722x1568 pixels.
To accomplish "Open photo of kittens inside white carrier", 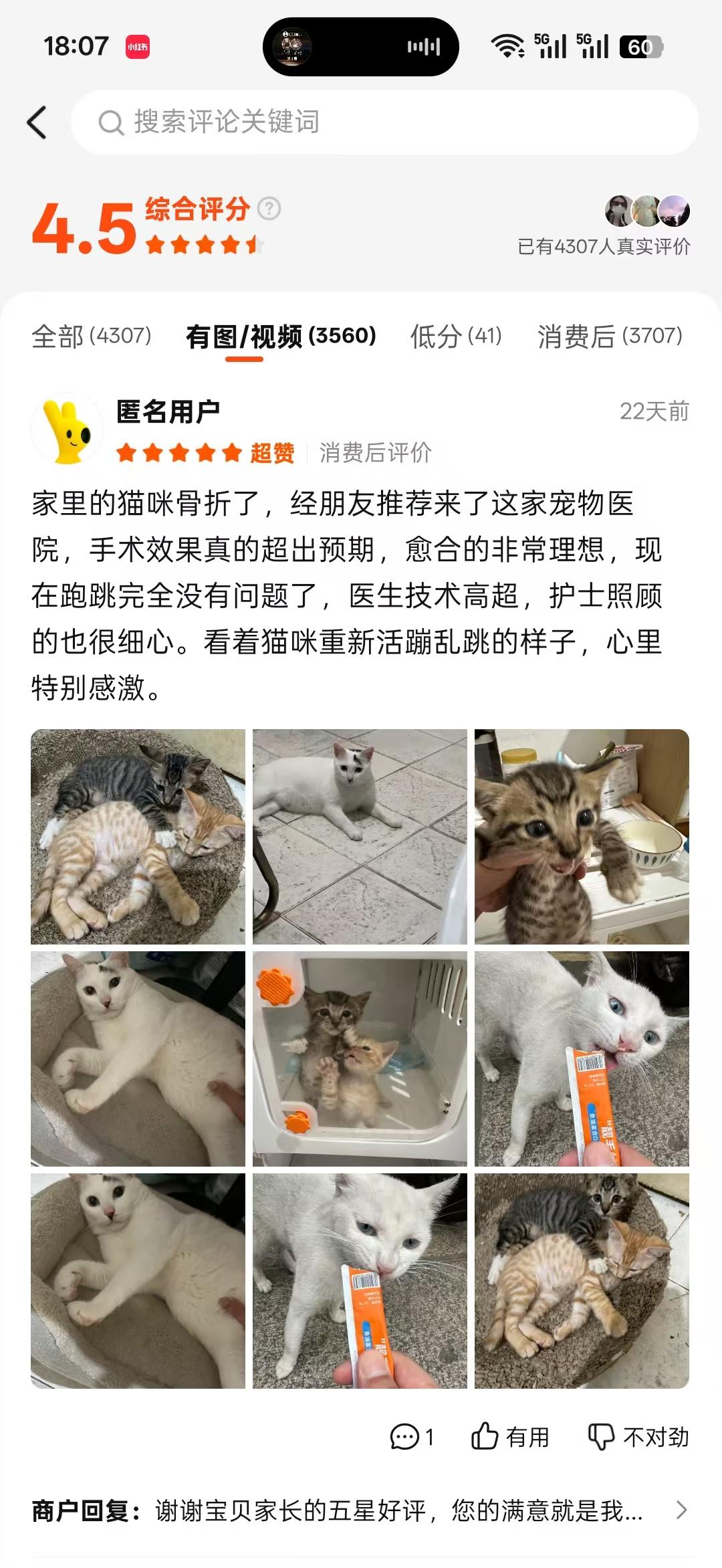I will tap(360, 1058).
